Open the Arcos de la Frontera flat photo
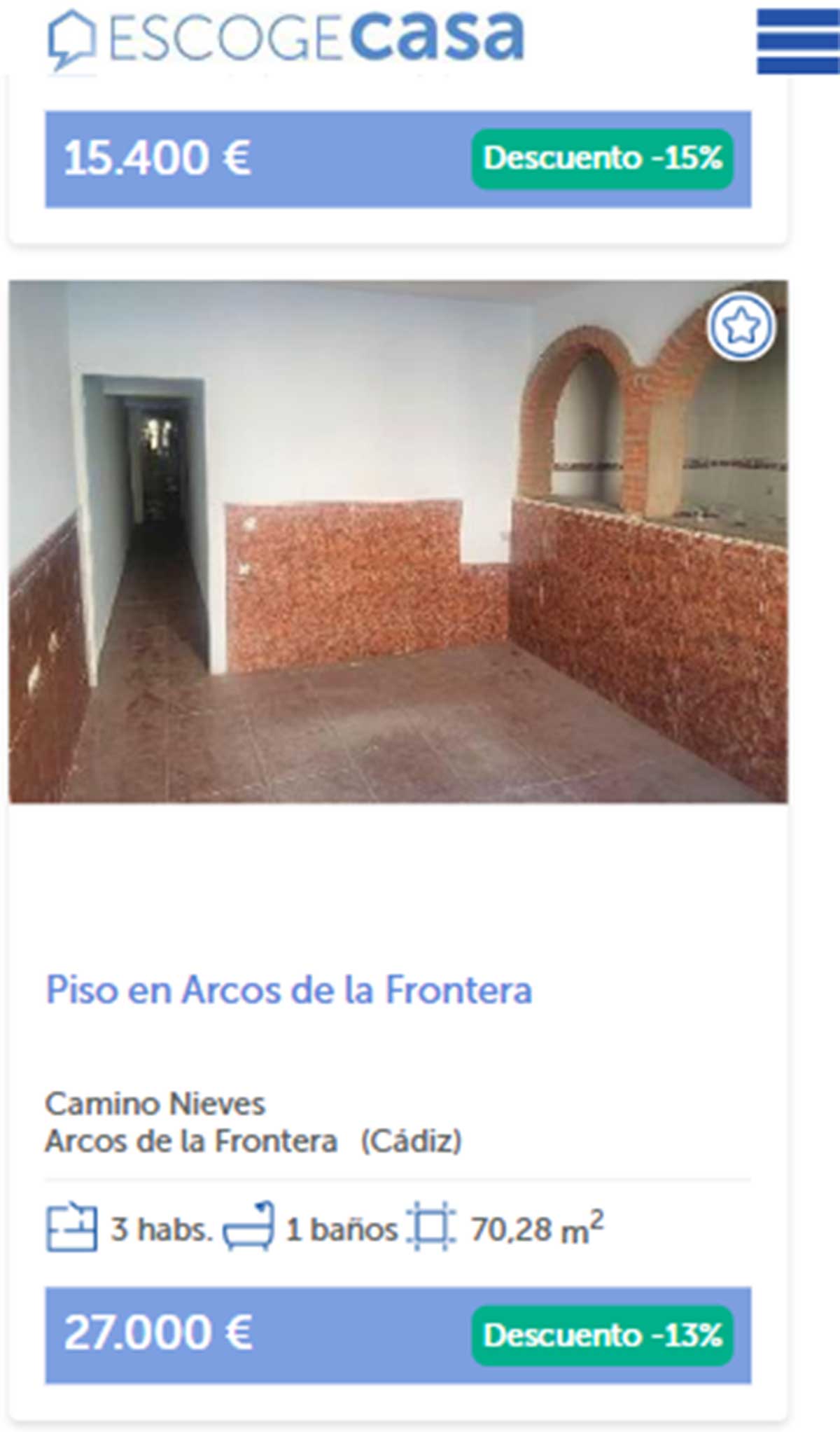Screen dimensions: 840x1432 point(398,541)
